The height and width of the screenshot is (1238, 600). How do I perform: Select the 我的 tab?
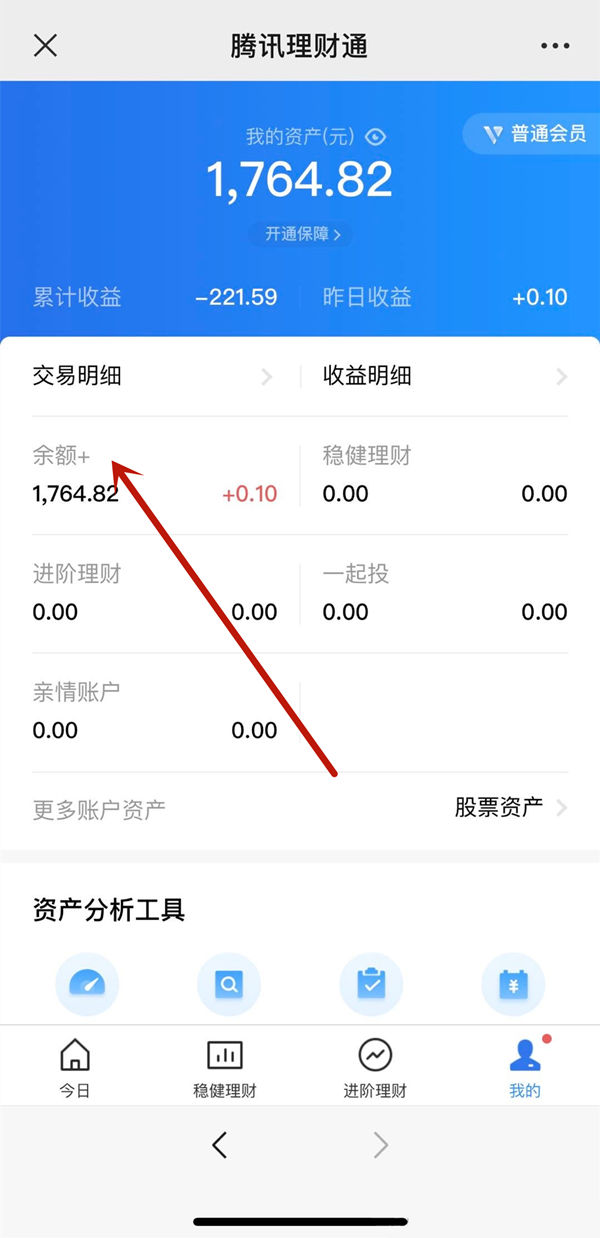point(524,1067)
